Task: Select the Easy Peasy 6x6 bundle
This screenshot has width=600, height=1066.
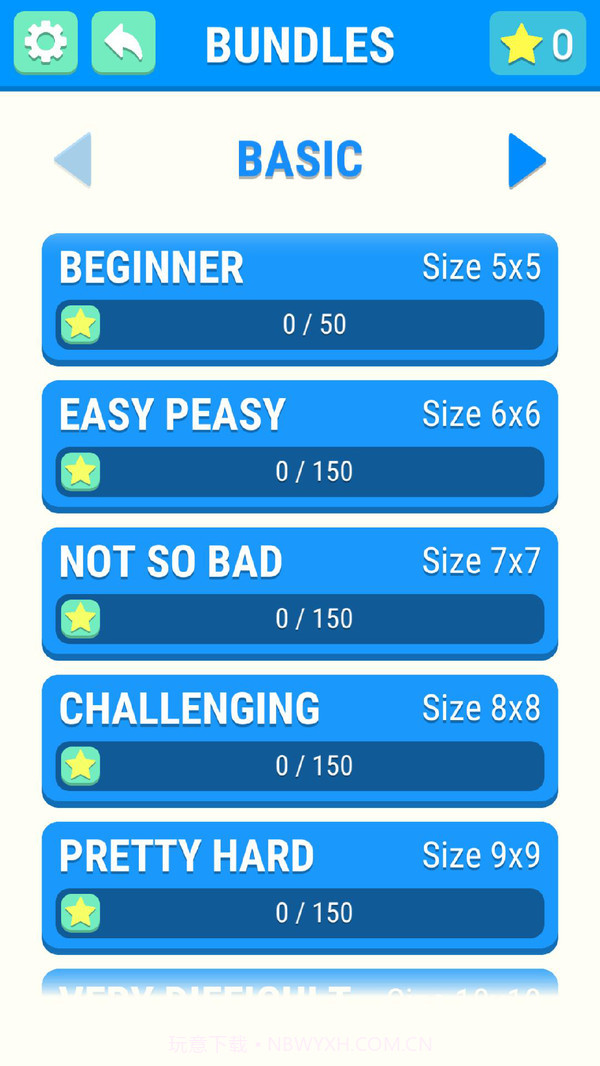Action: point(299,445)
